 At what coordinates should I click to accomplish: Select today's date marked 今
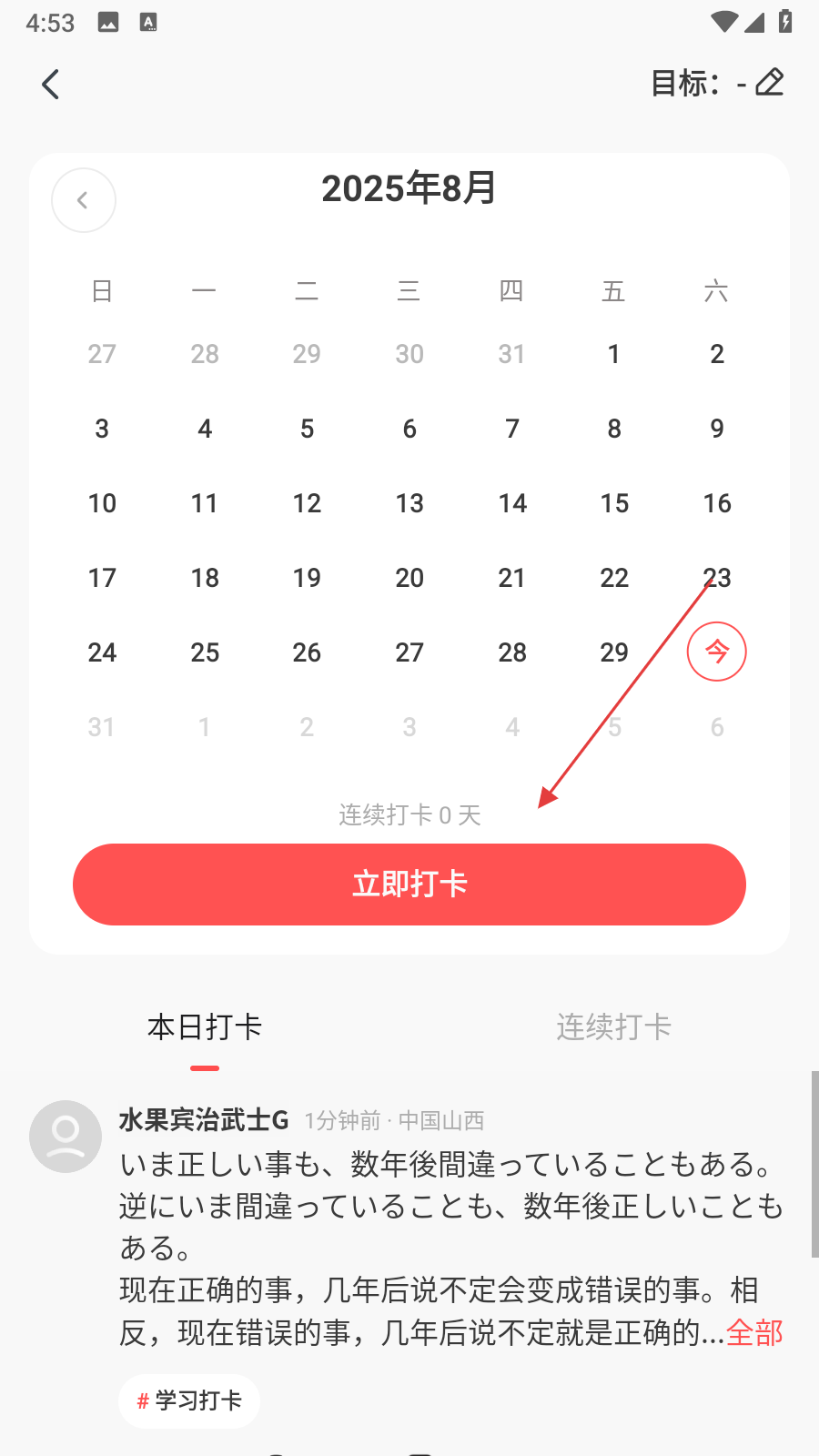717,652
